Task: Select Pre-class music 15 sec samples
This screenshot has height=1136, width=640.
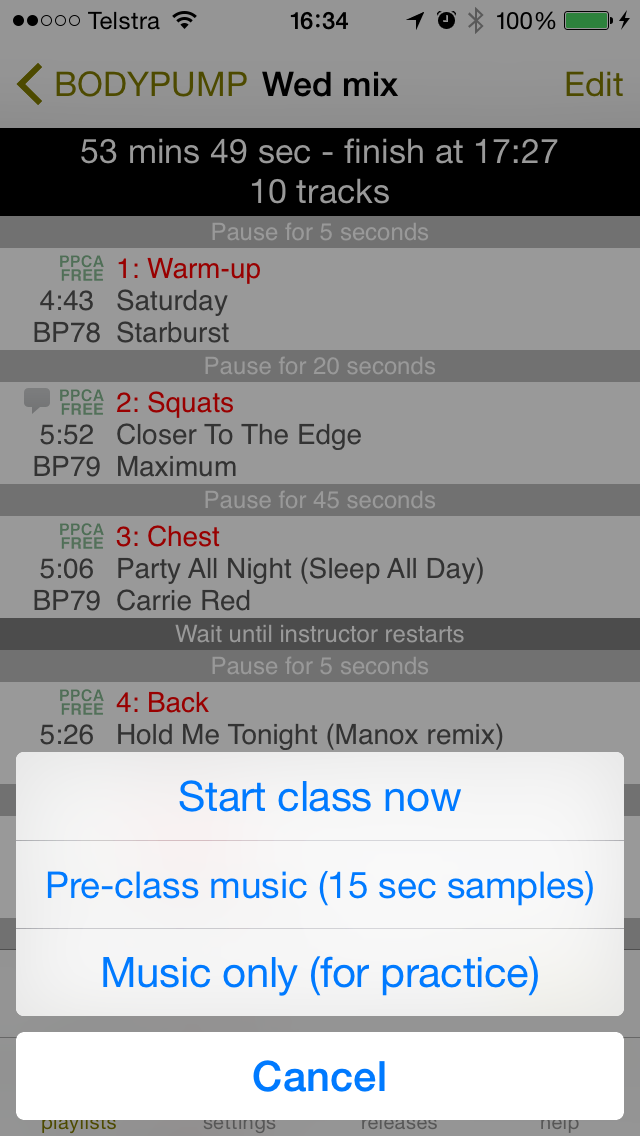Action: pyautogui.click(x=320, y=885)
